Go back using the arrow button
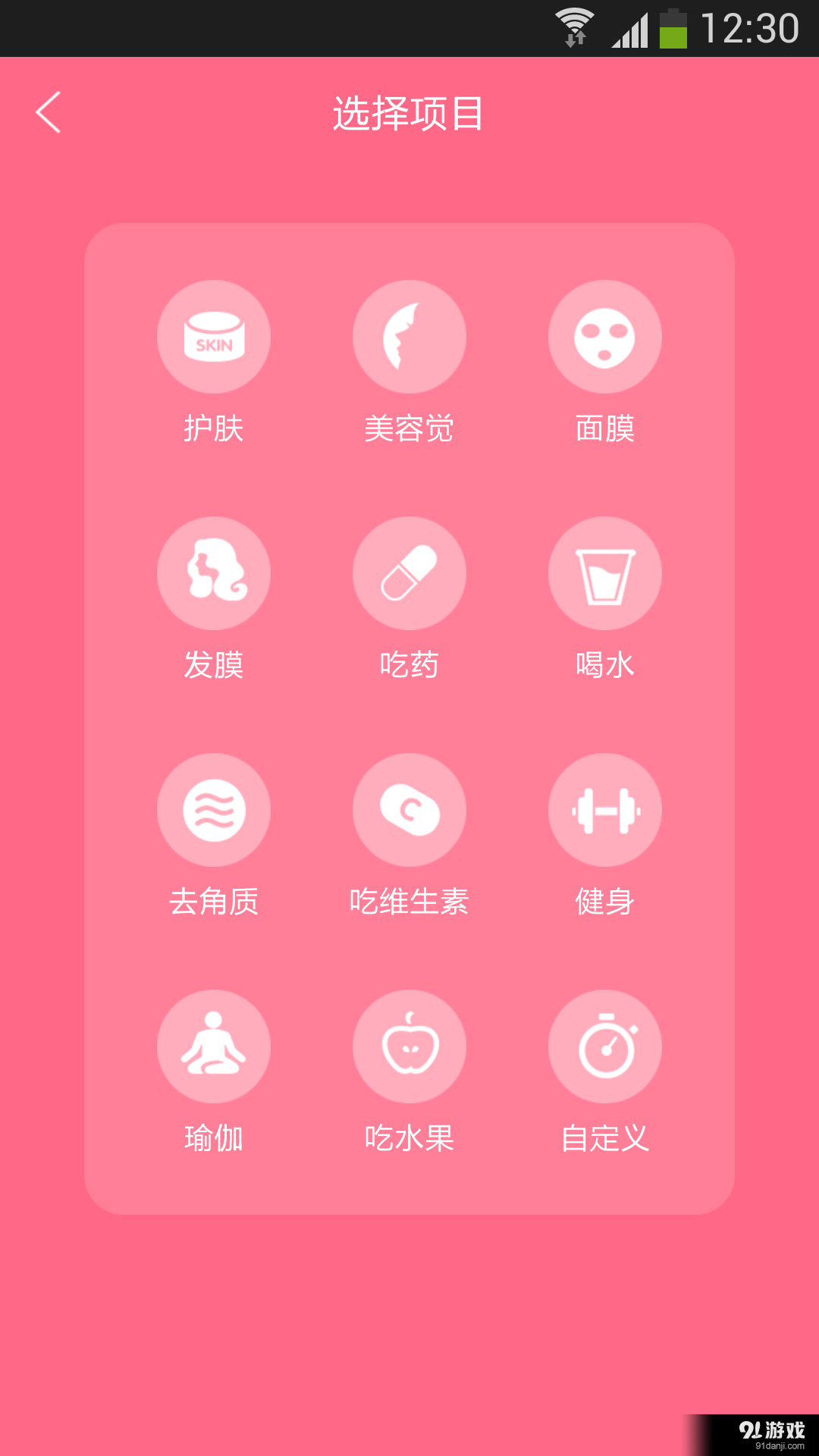 (x=48, y=111)
